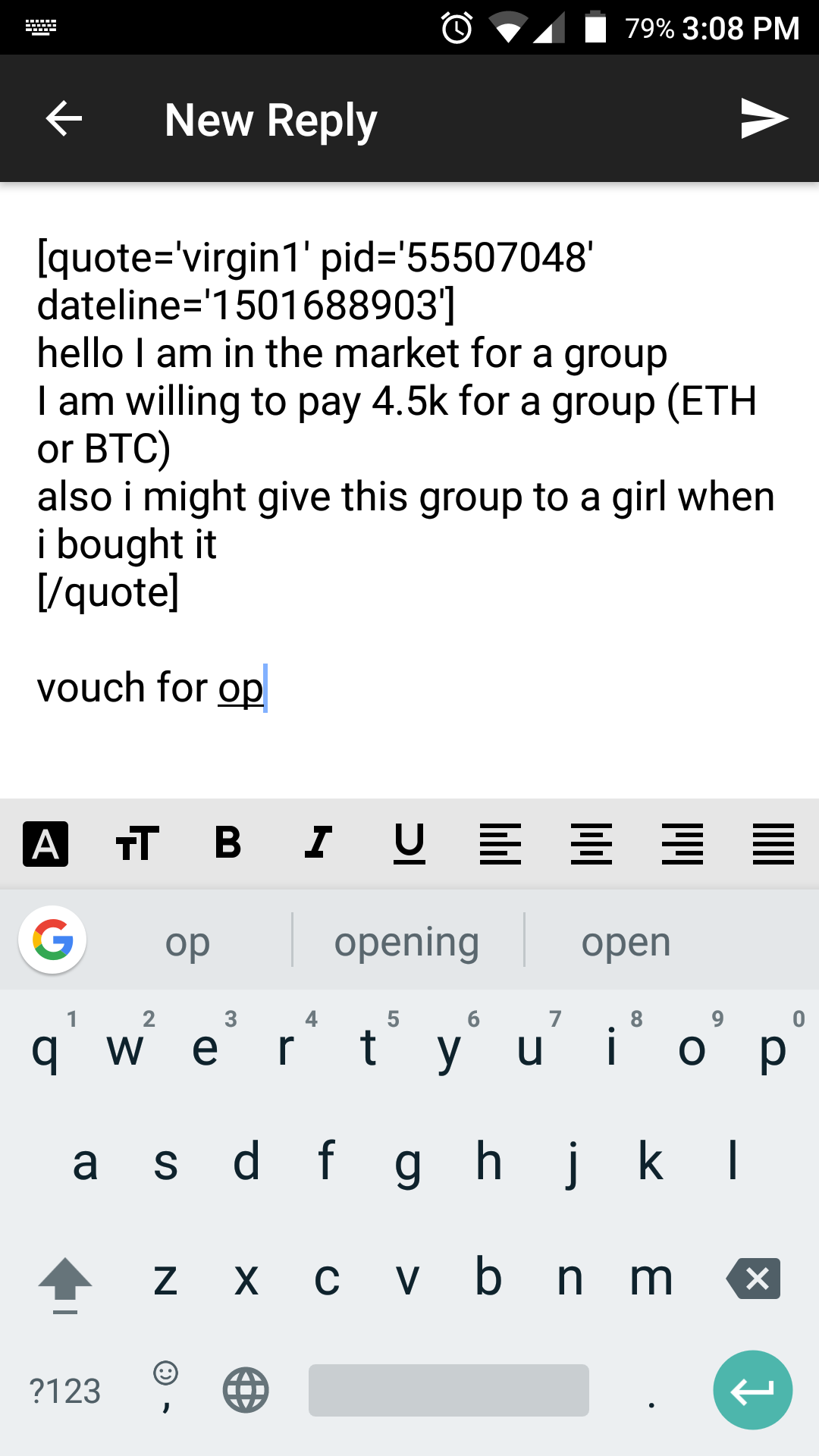Send the reply post
Image resolution: width=819 pixels, height=1456 pixels.
(x=764, y=119)
